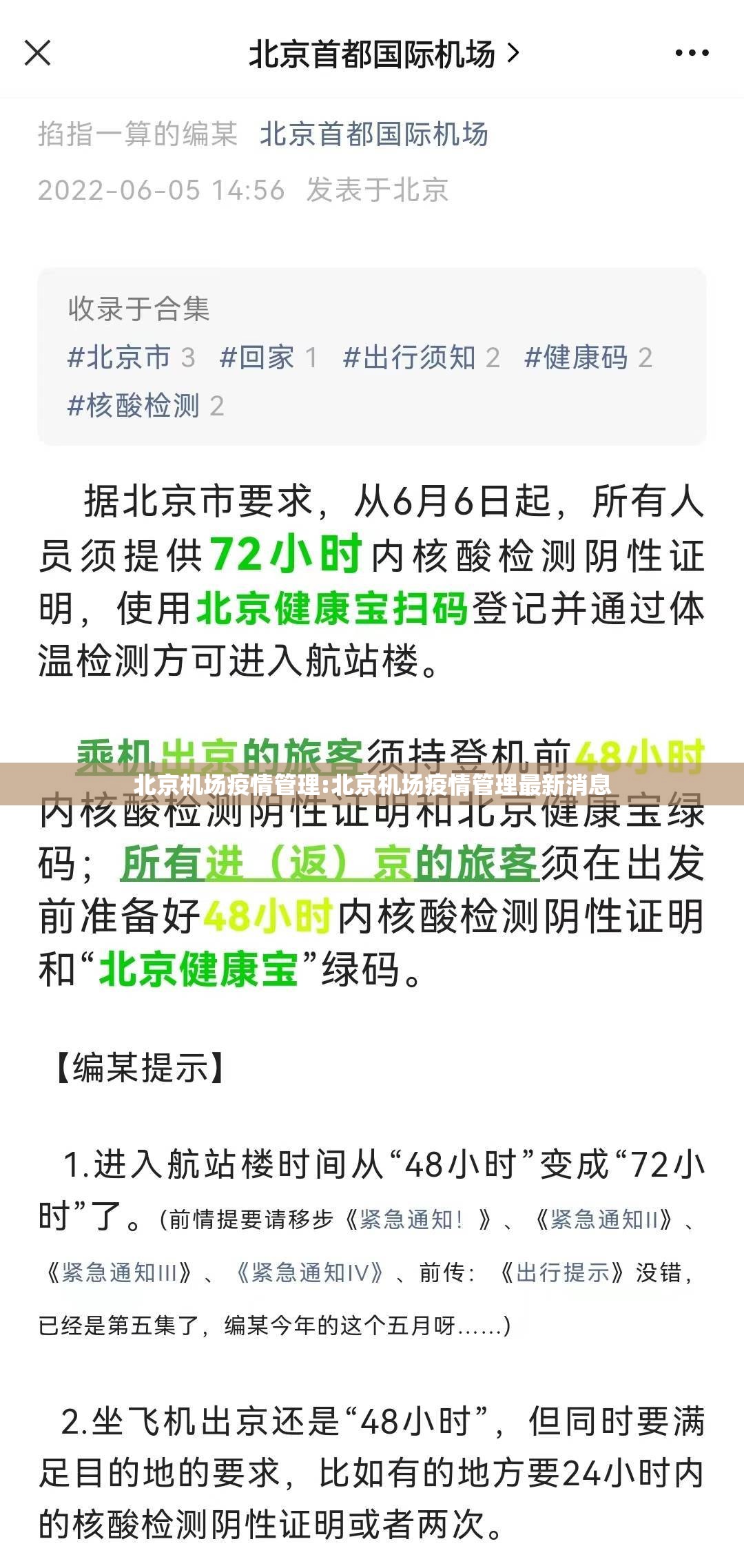The image size is (744, 1568).
Task: Open the #回家 collection tag
Action: pos(268,358)
